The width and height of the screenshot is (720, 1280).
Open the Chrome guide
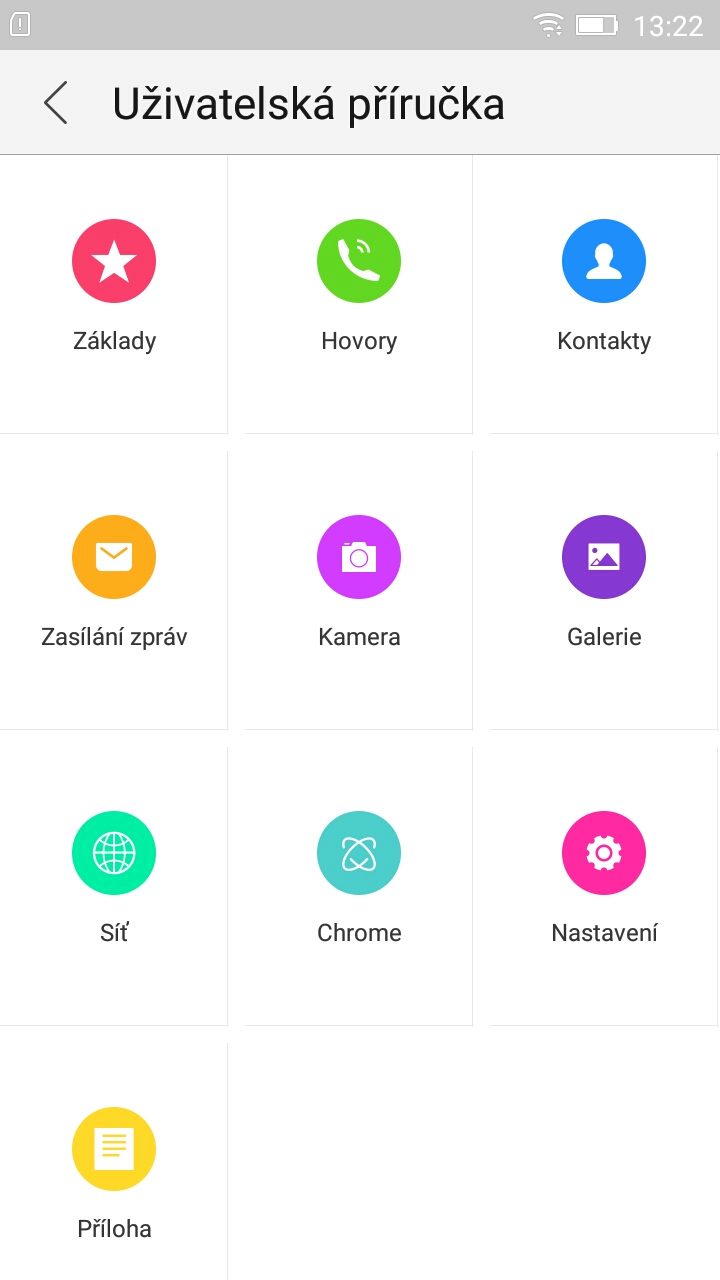click(x=359, y=886)
